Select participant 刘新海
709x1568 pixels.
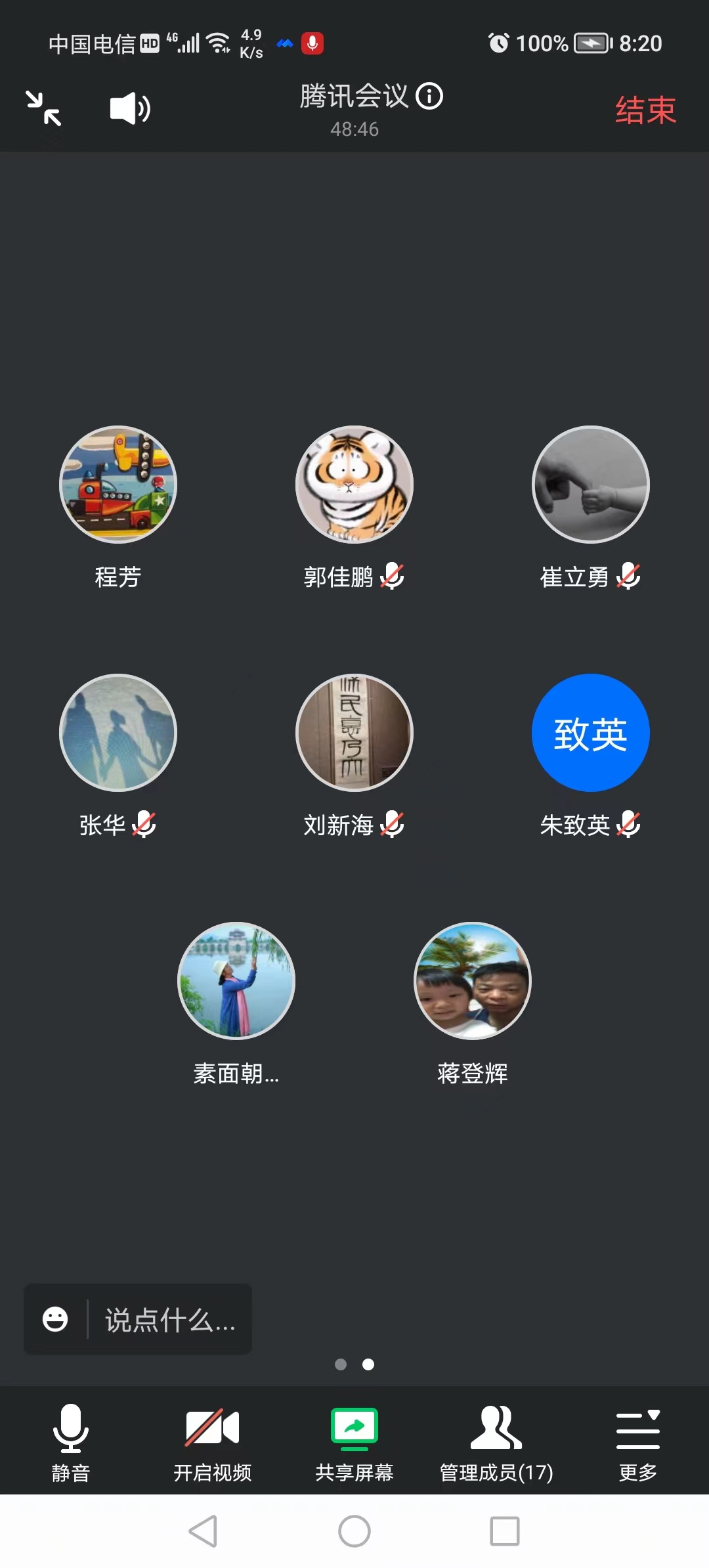point(354,733)
